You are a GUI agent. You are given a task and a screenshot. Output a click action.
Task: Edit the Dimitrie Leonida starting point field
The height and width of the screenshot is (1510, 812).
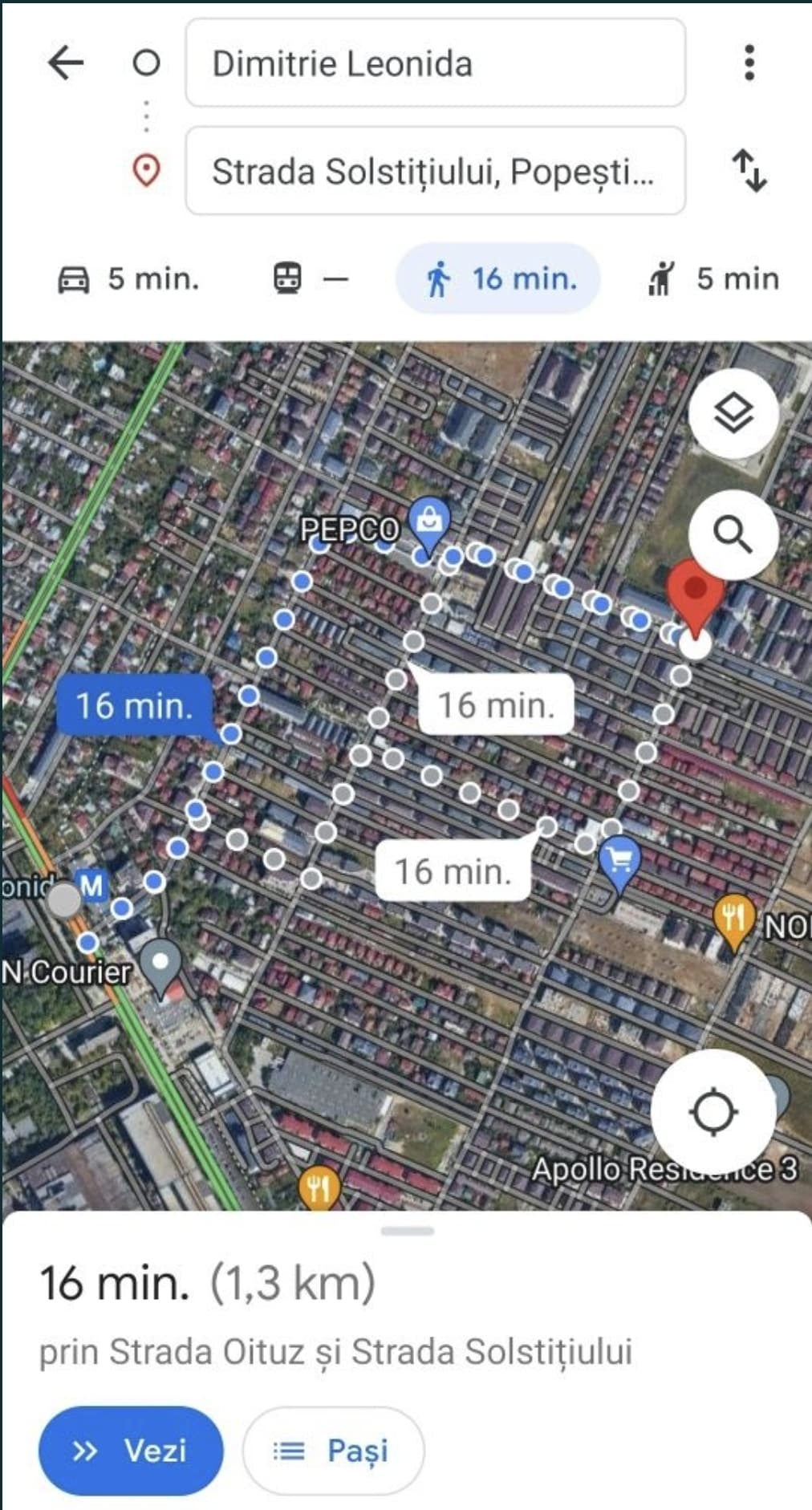point(435,63)
